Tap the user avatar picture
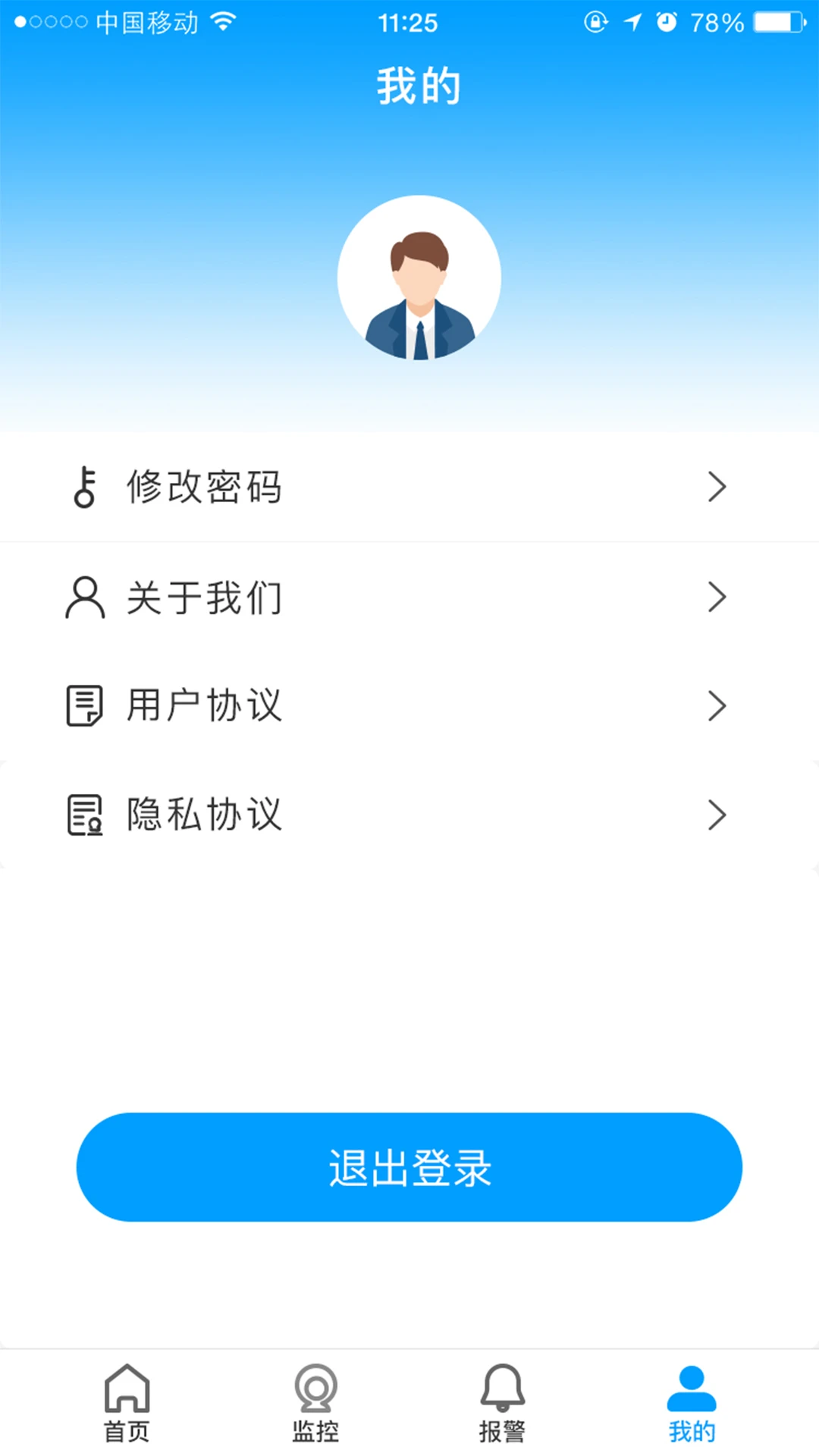 click(420, 278)
